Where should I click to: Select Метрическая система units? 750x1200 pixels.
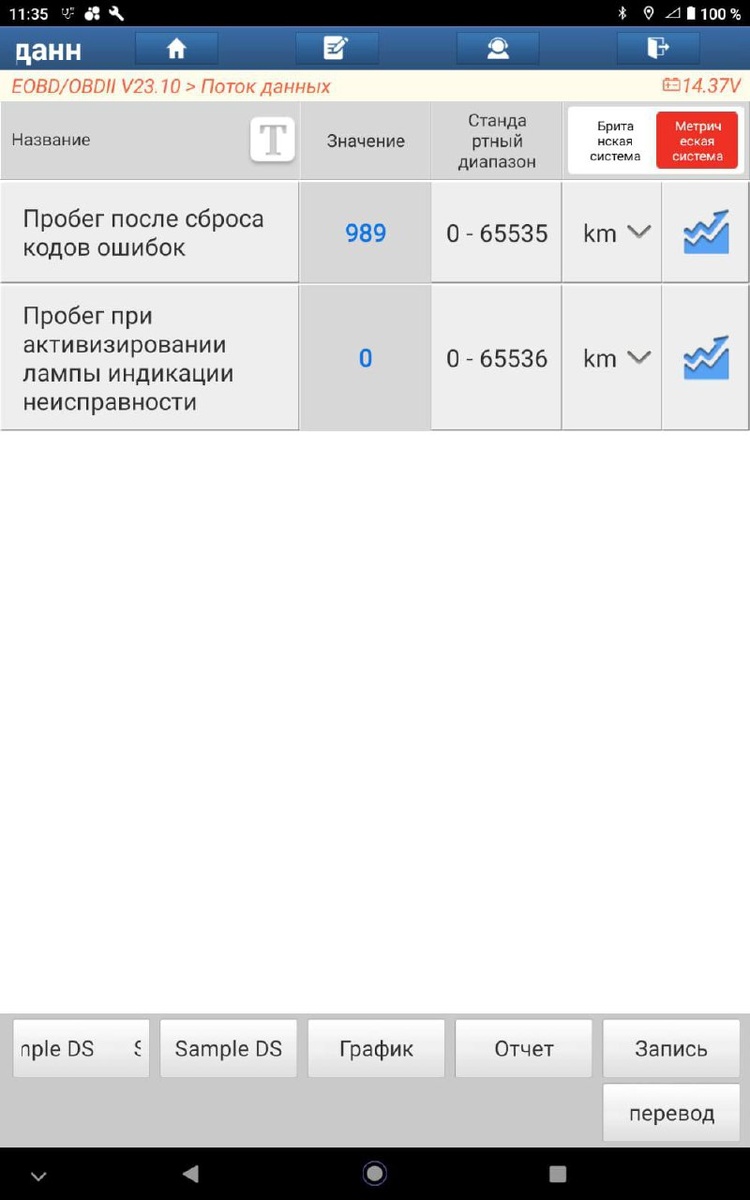pyautogui.click(x=697, y=141)
